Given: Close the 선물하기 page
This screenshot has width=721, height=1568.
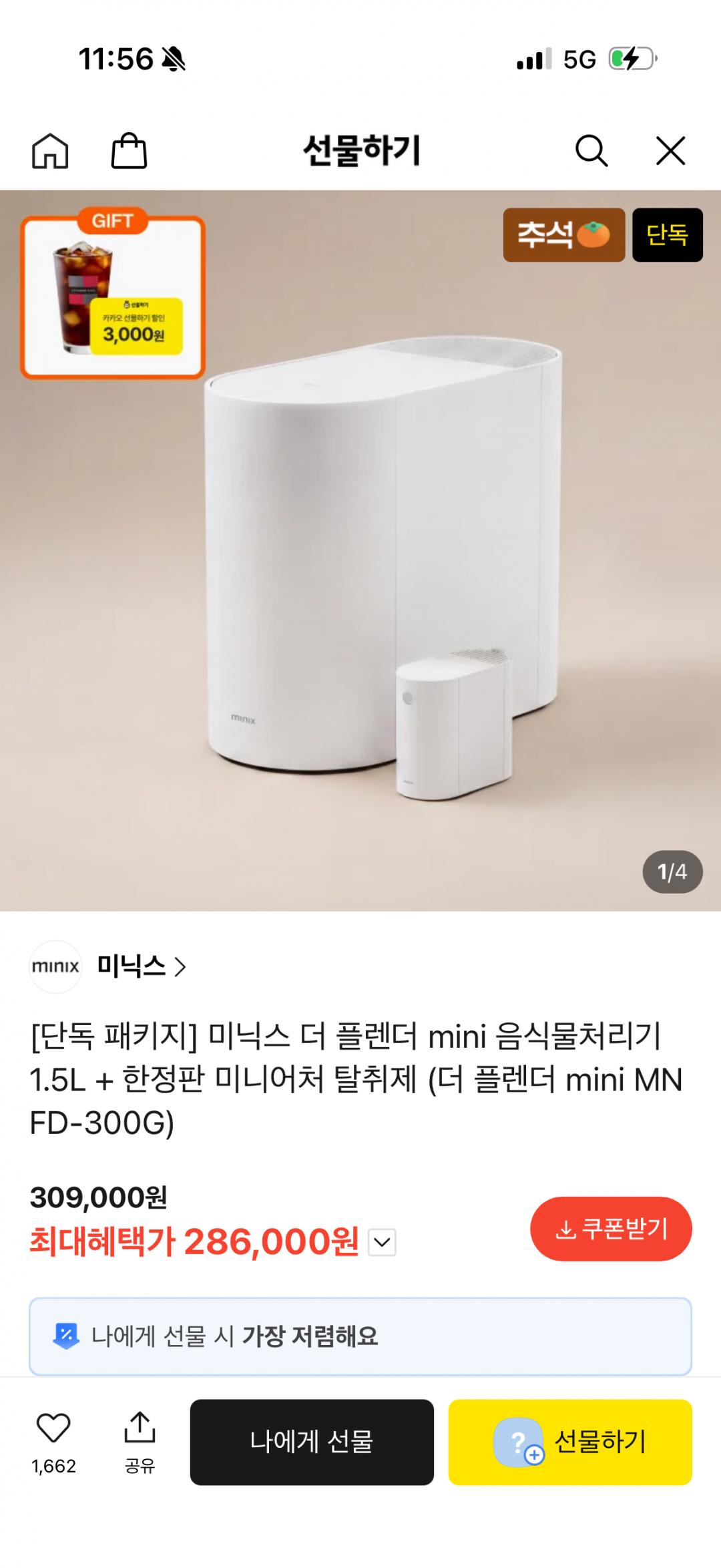Looking at the screenshot, I should pyautogui.click(x=671, y=150).
